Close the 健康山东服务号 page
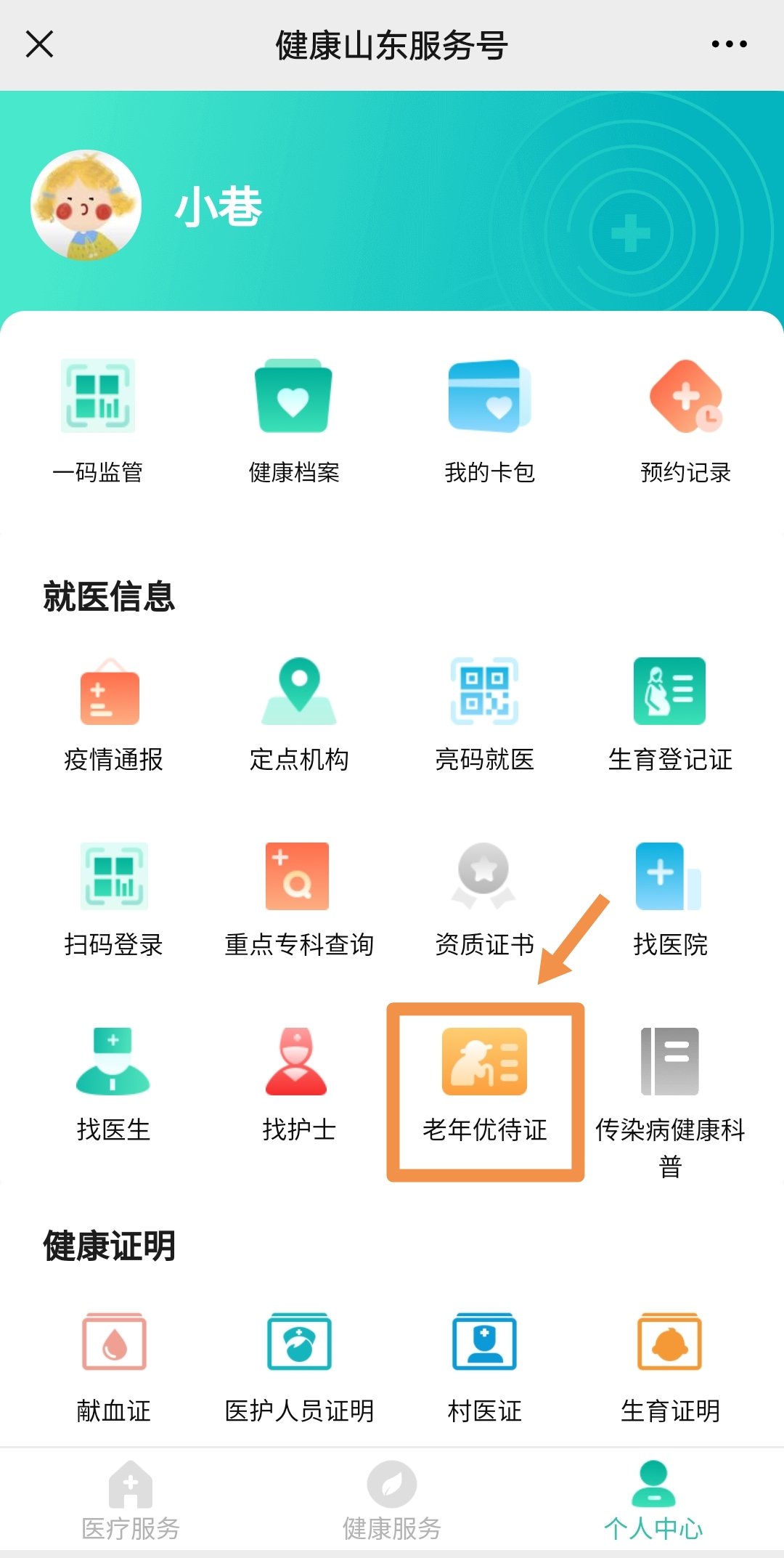The image size is (784, 1558). click(40, 44)
